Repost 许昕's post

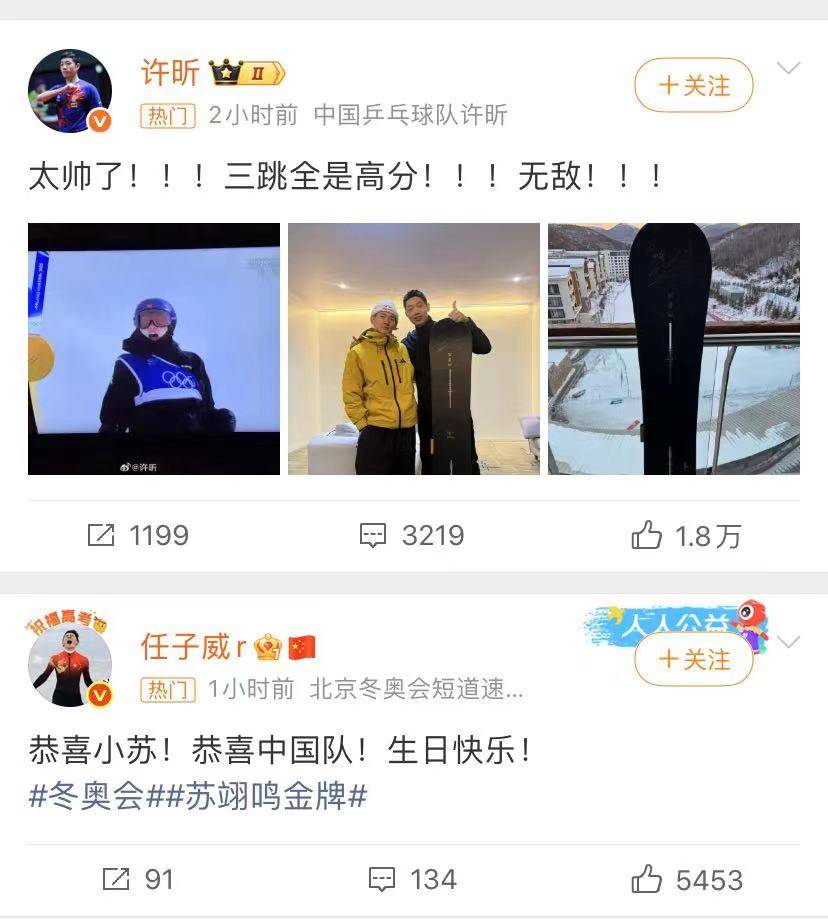coord(138,536)
